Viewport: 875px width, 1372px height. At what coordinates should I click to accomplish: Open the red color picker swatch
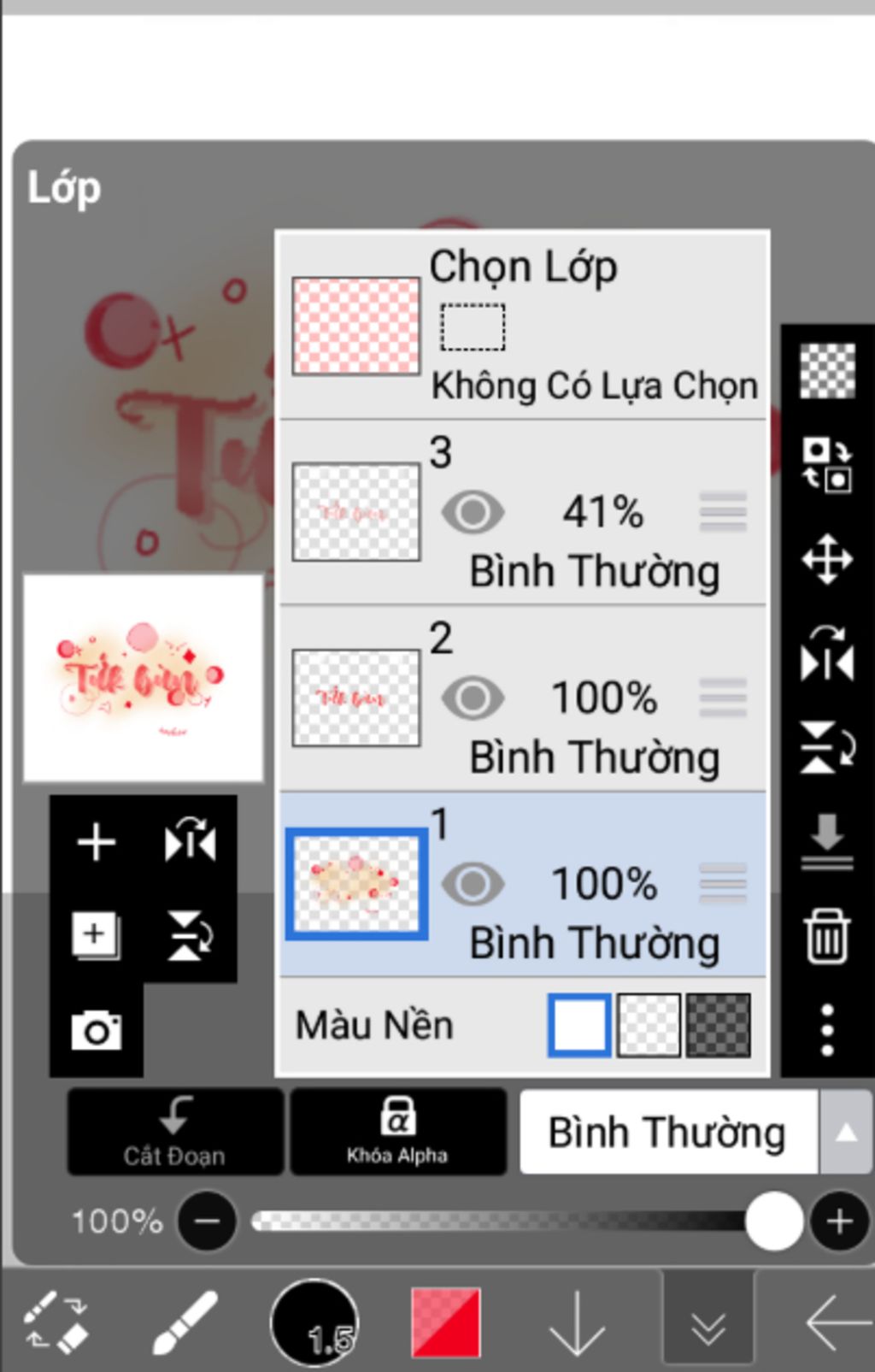pyautogui.click(x=445, y=1322)
